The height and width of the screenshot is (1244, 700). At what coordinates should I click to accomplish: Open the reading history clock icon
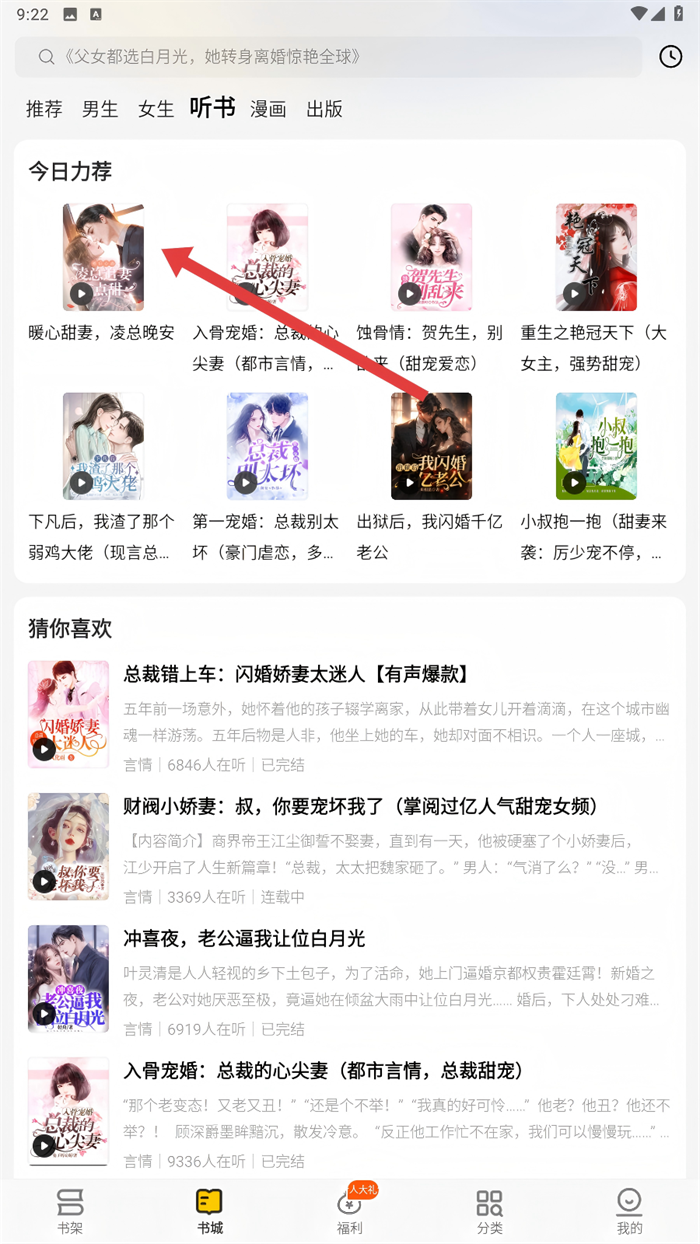coord(670,57)
